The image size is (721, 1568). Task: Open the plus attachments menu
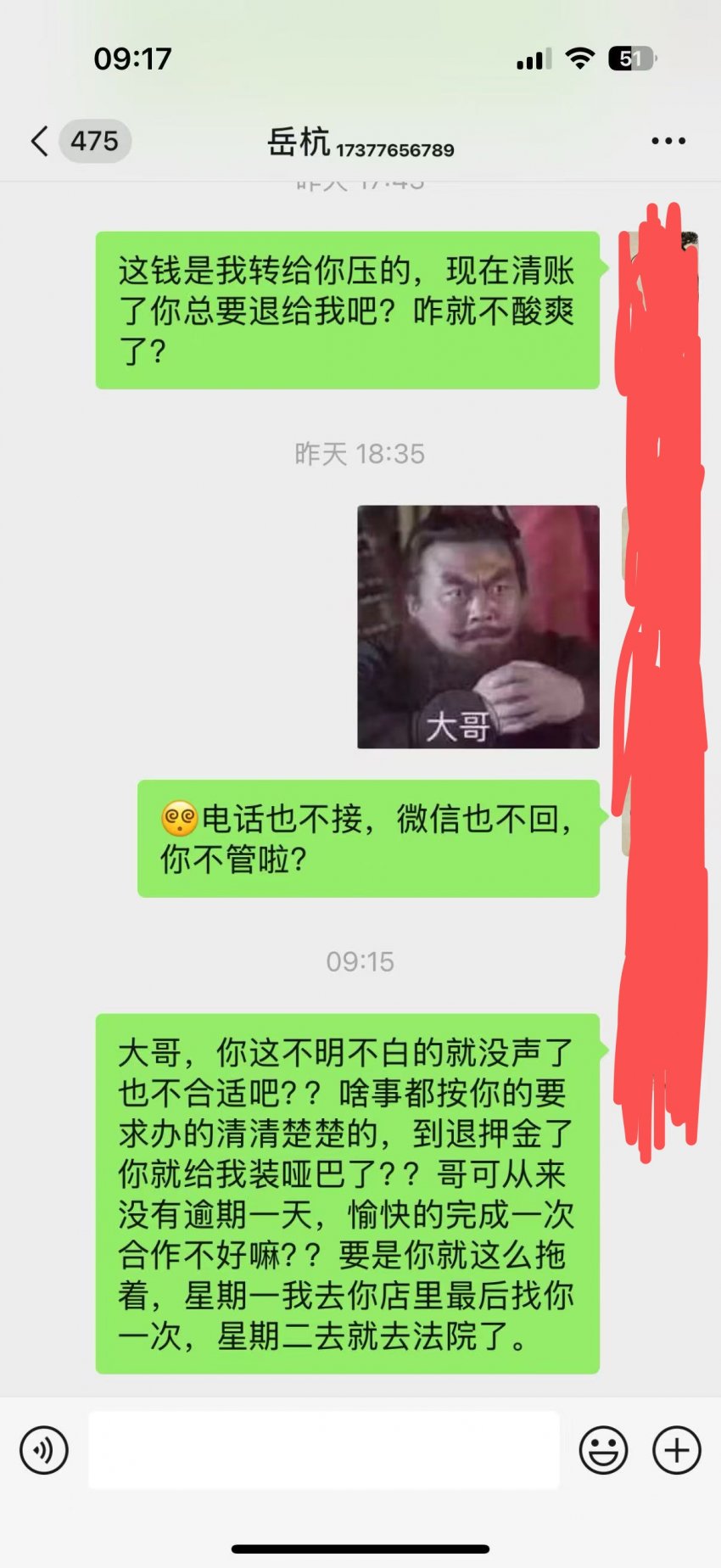677,1450
